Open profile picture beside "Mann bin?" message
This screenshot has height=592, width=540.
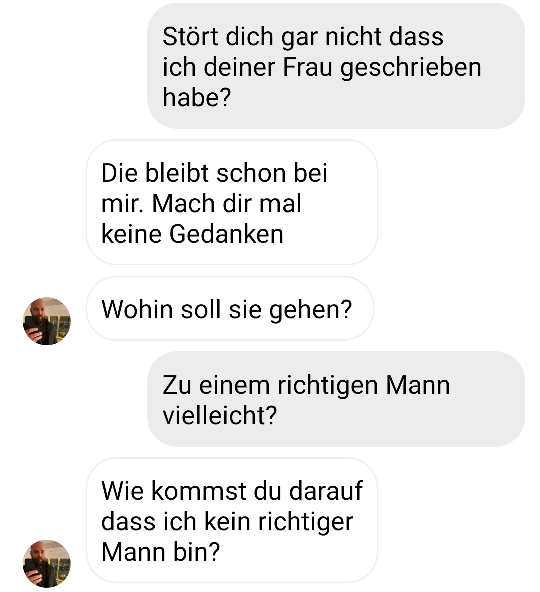point(47,563)
